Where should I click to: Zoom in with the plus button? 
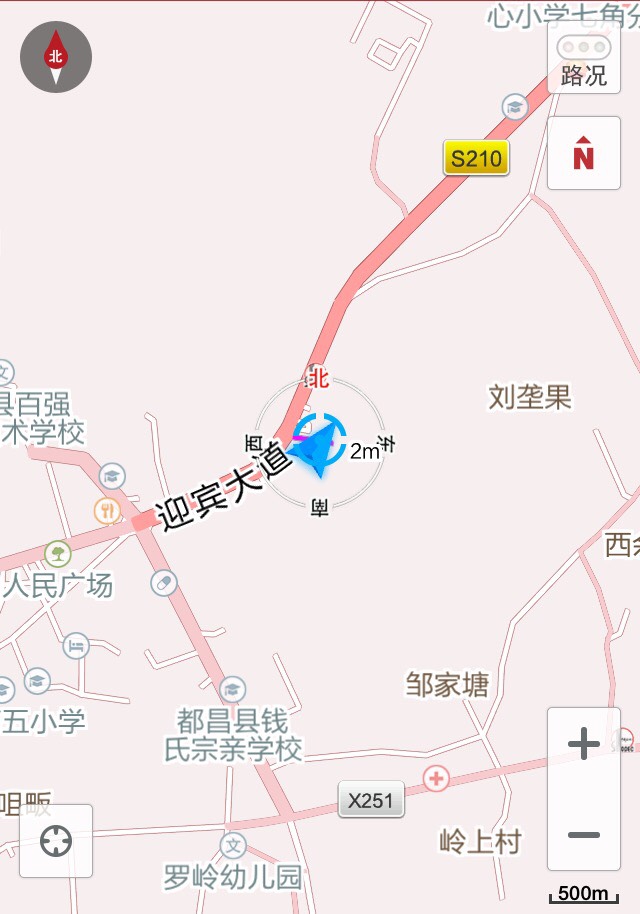click(x=584, y=744)
